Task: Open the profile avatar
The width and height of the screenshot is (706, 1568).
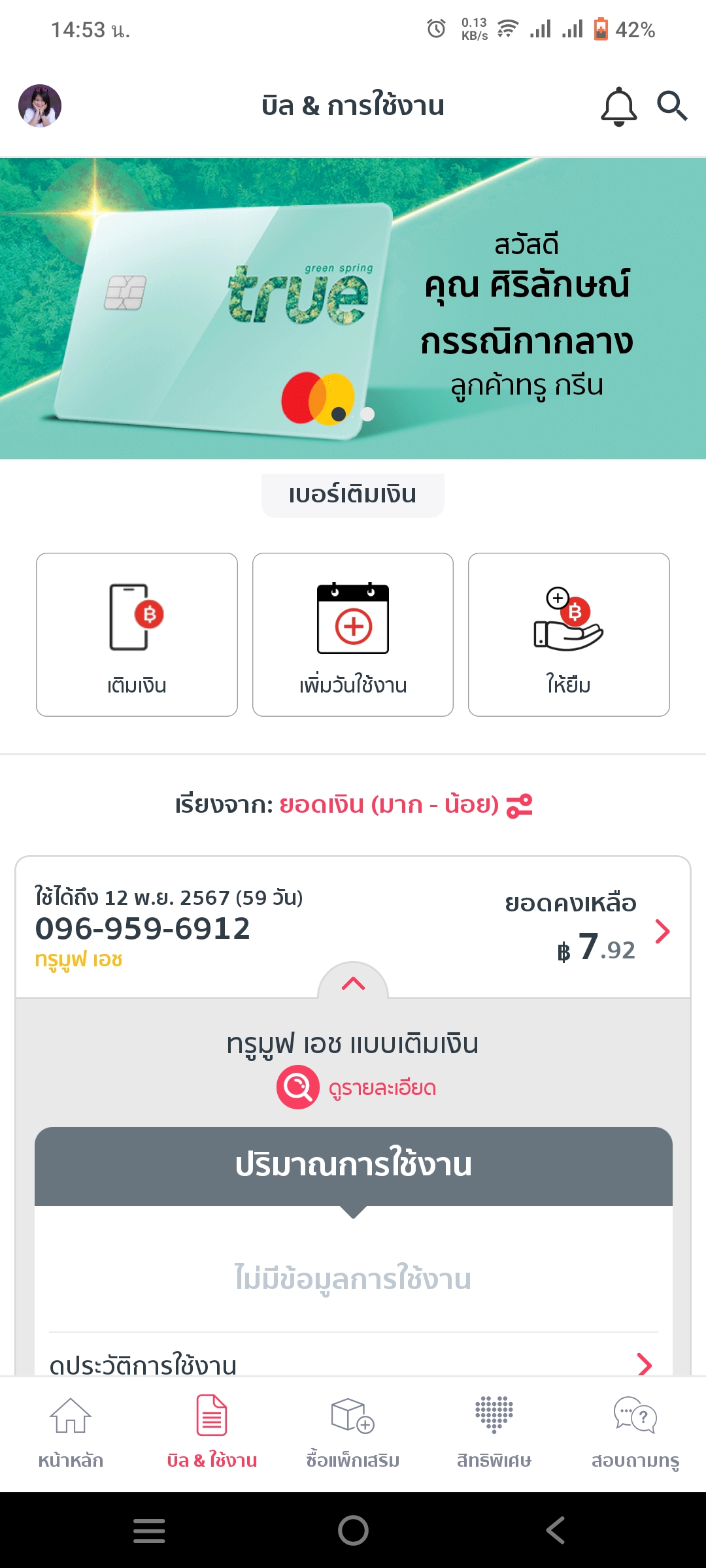Action: pos(40,106)
